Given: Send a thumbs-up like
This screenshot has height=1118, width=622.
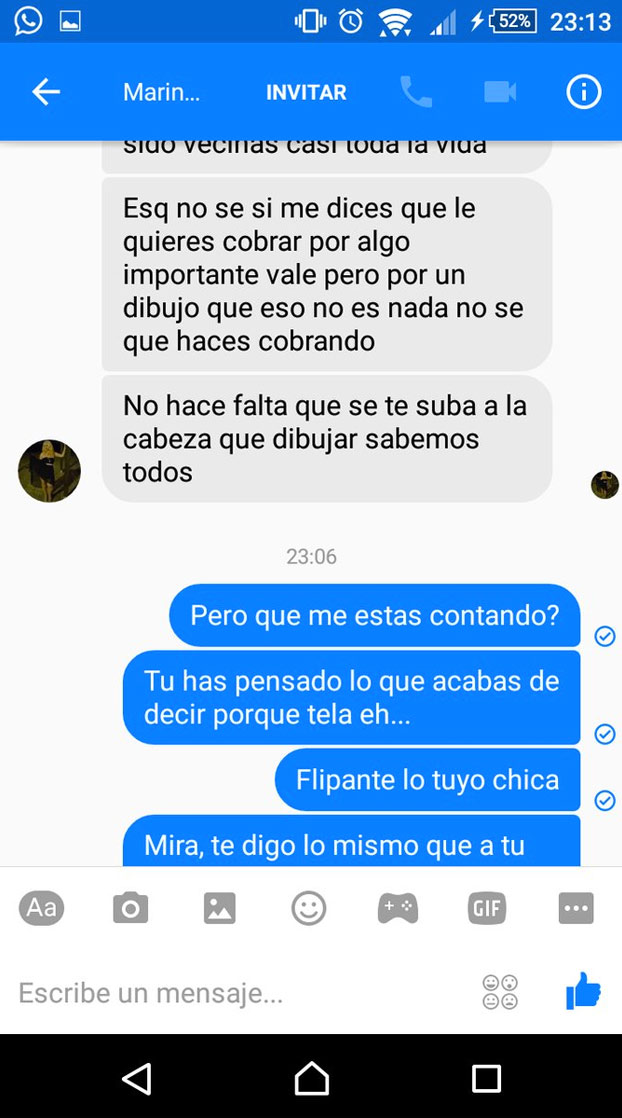Looking at the screenshot, I should [x=583, y=992].
